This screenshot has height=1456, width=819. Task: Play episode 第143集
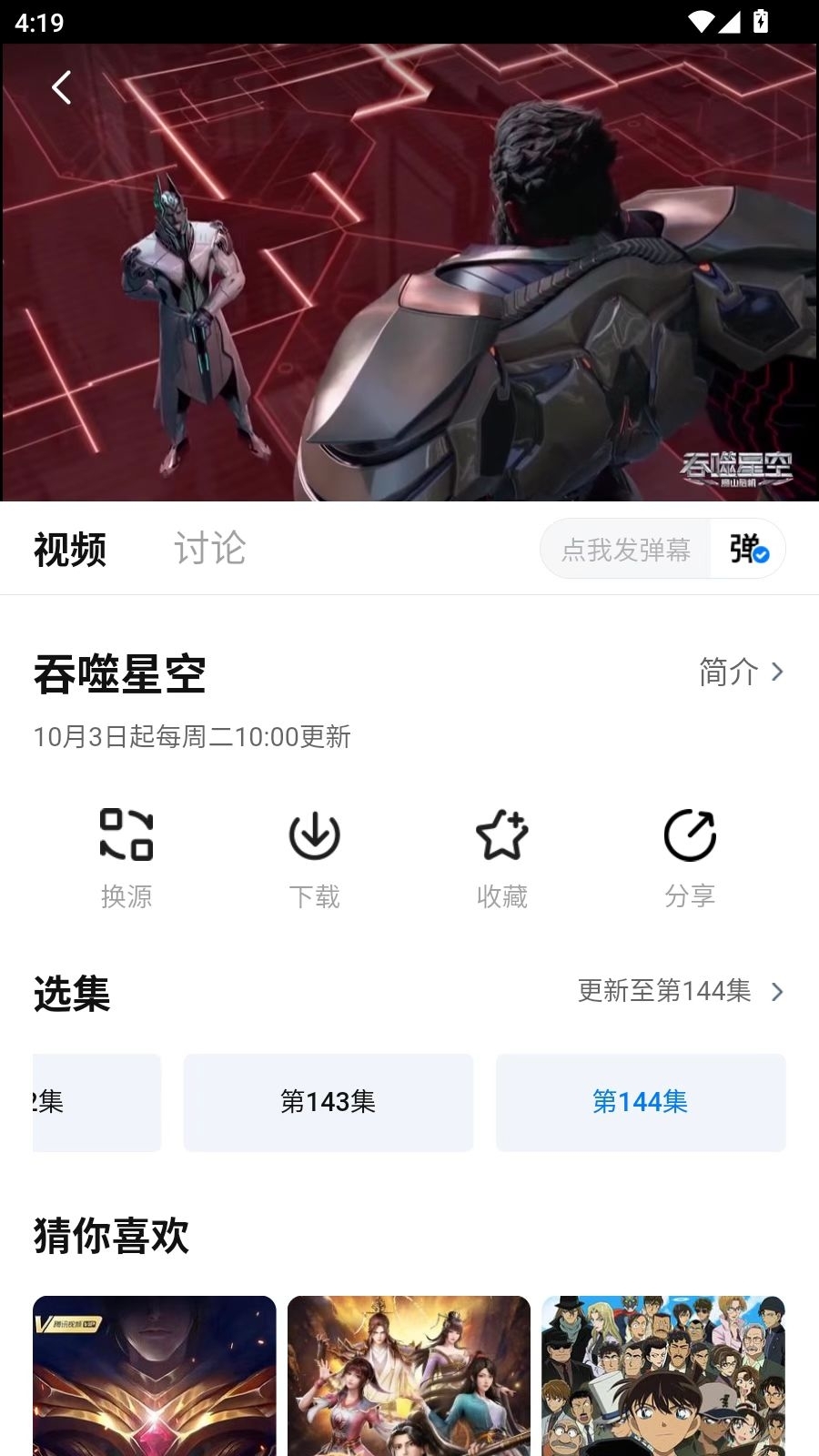[x=329, y=1102]
